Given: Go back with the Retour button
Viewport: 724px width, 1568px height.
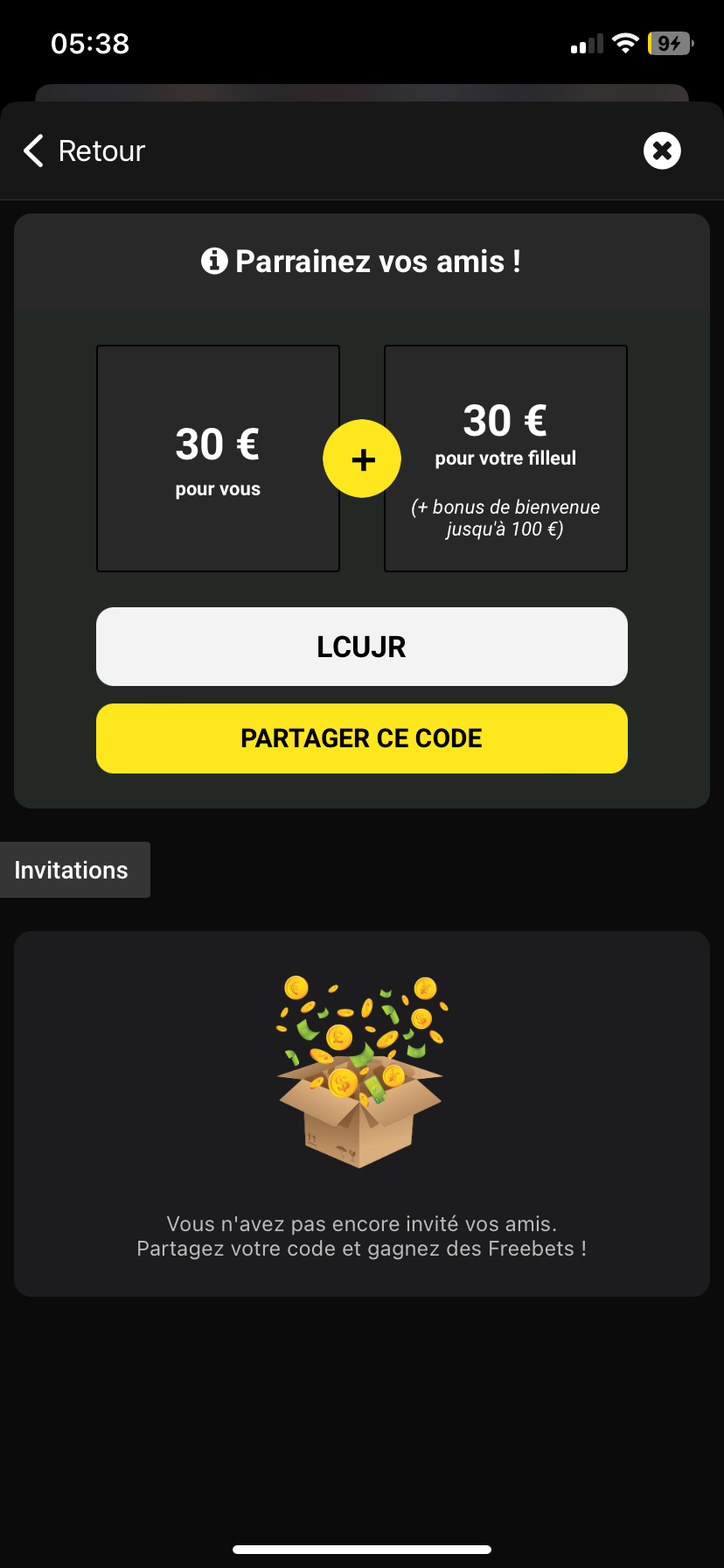Looking at the screenshot, I should click(x=85, y=150).
